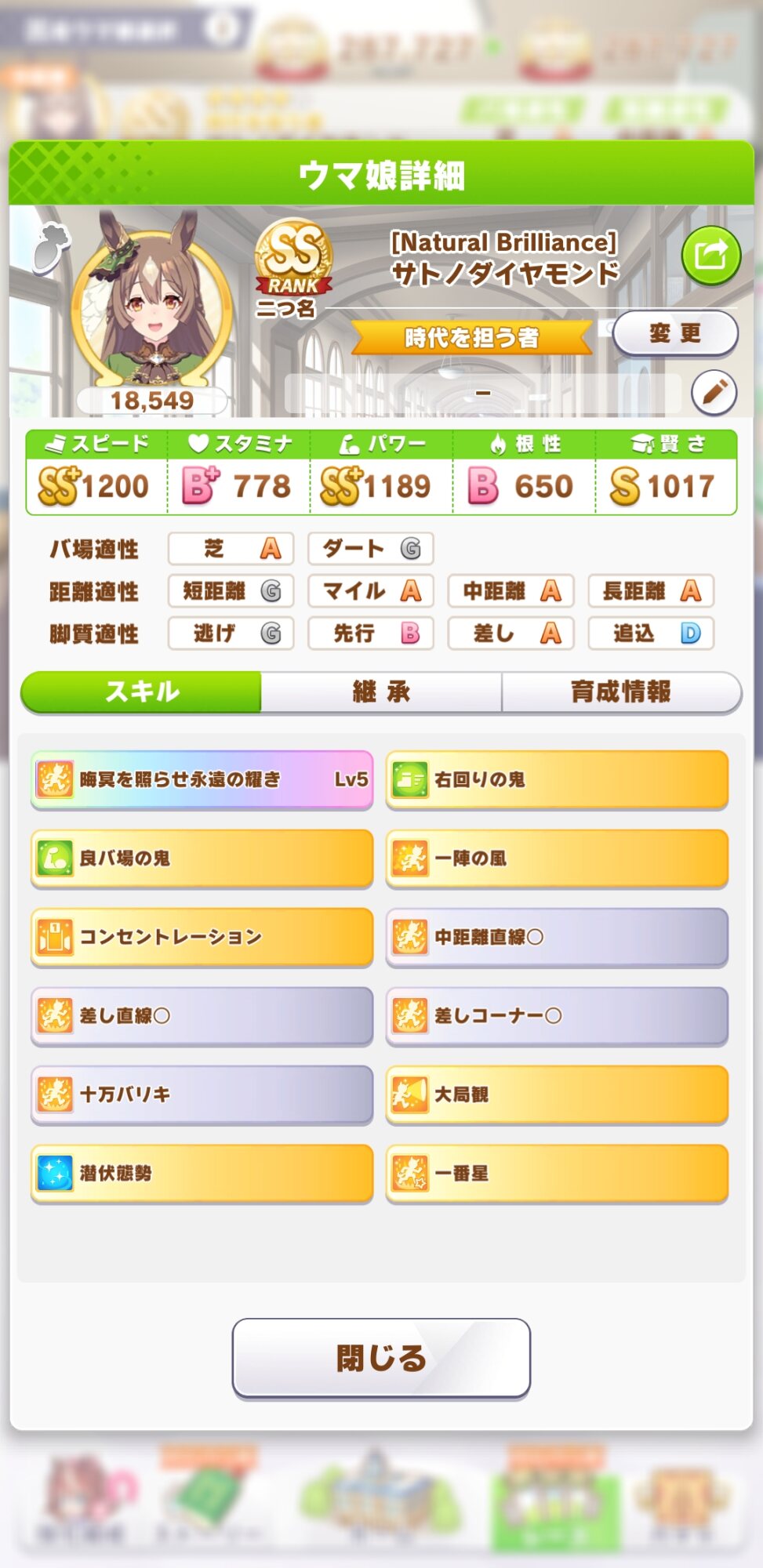763x1568 pixels.
Task: Show the 一陣の風 skill description
Action: point(557,858)
